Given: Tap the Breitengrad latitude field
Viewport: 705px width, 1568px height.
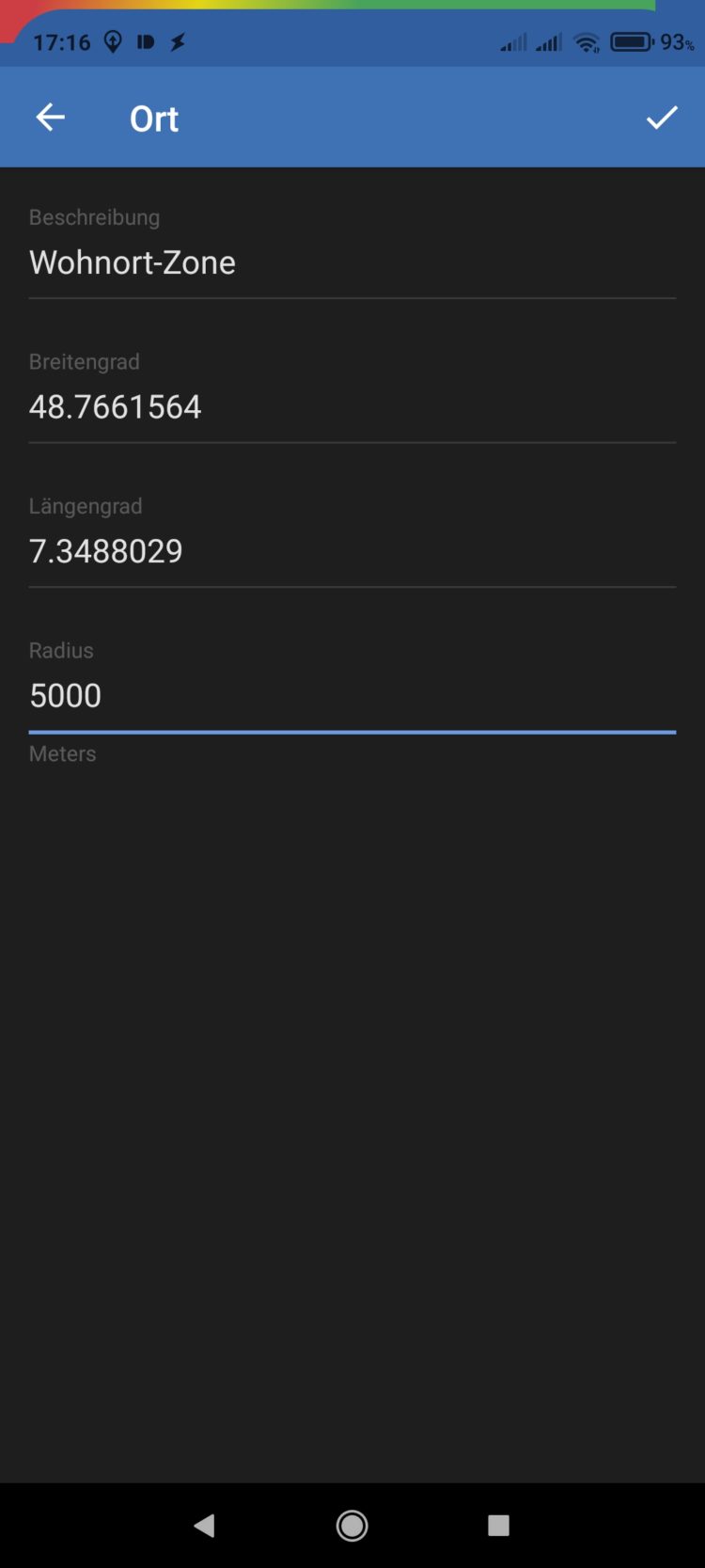Looking at the screenshot, I should [x=352, y=406].
